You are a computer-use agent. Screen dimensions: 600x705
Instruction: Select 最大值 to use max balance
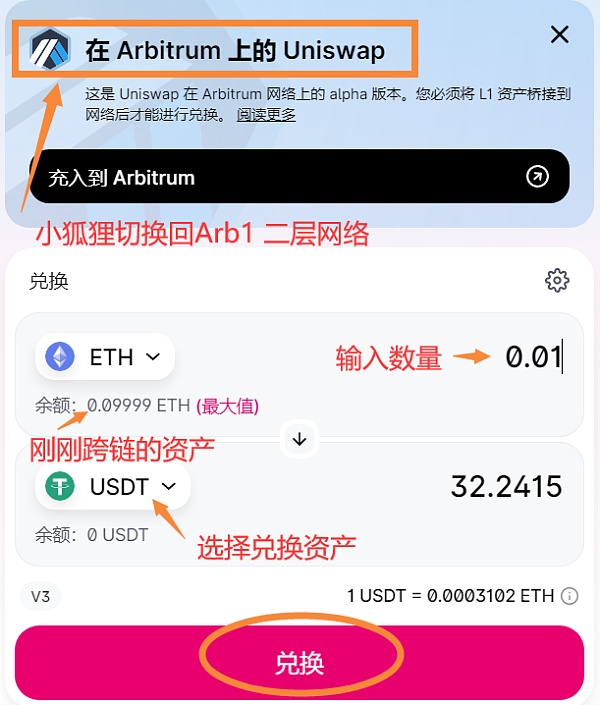click(228, 406)
